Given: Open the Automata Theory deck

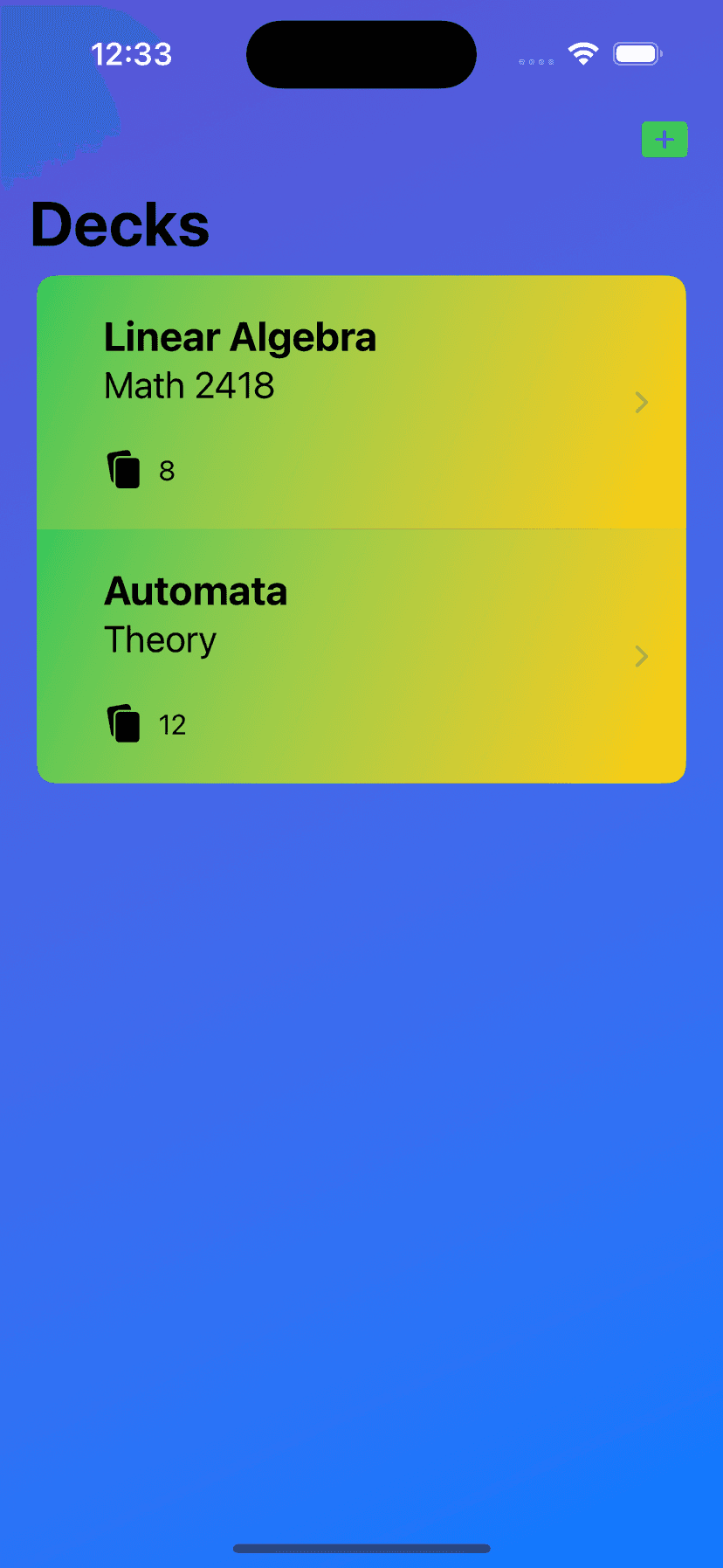Looking at the screenshot, I should click(361, 655).
